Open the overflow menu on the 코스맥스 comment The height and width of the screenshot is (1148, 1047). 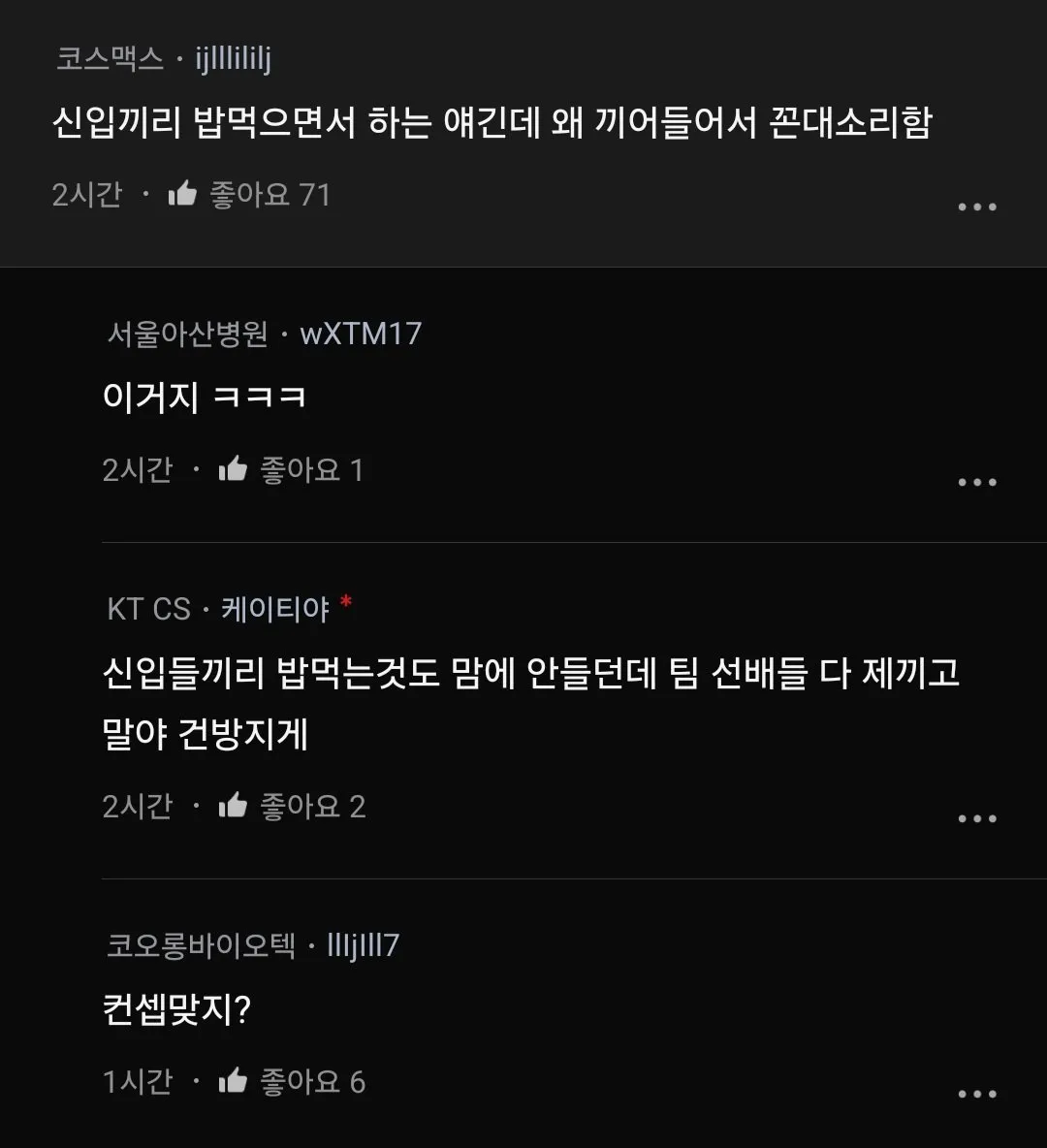(976, 207)
